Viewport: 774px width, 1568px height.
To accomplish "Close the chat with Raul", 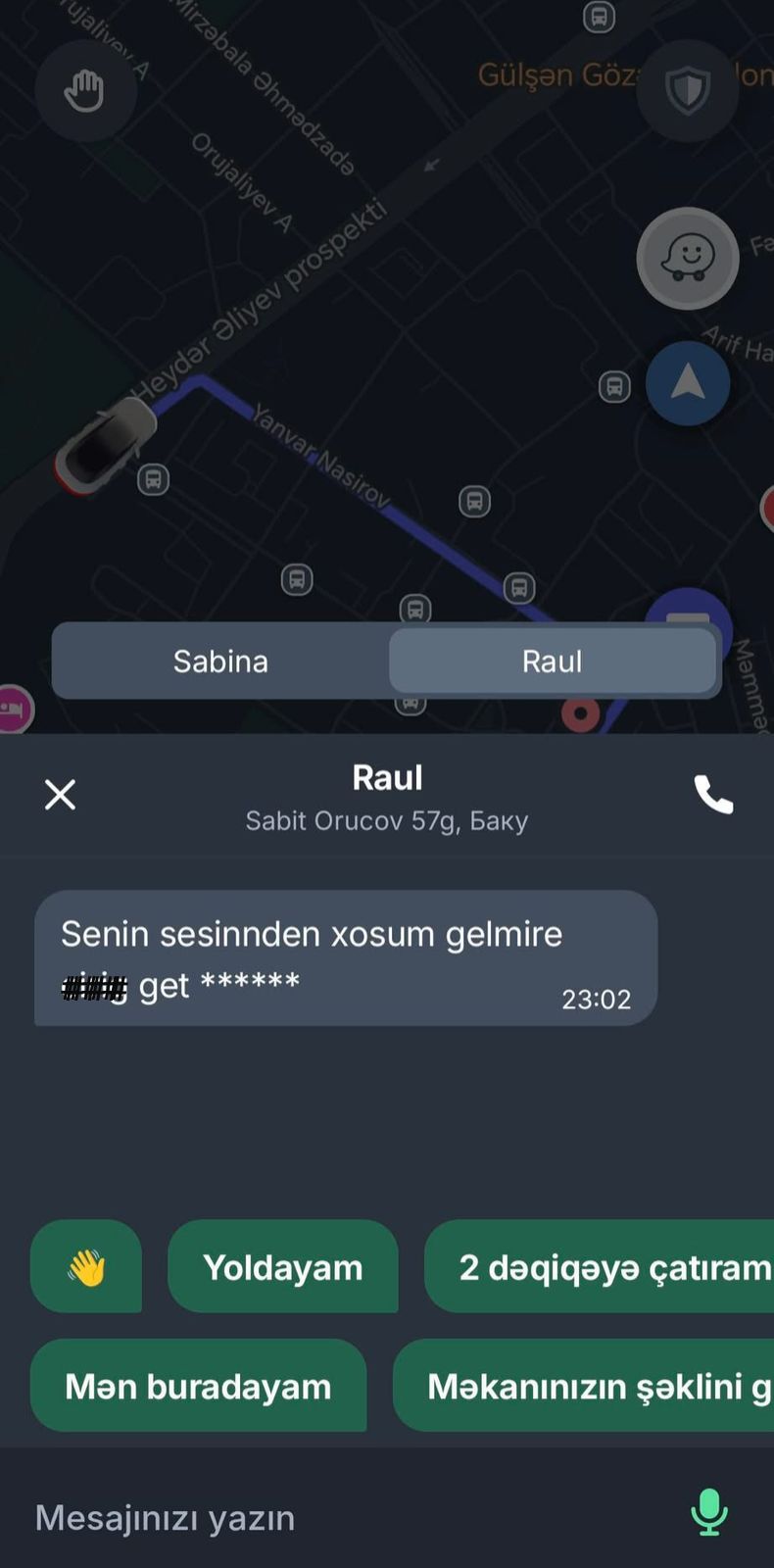I will pyautogui.click(x=60, y=795).
